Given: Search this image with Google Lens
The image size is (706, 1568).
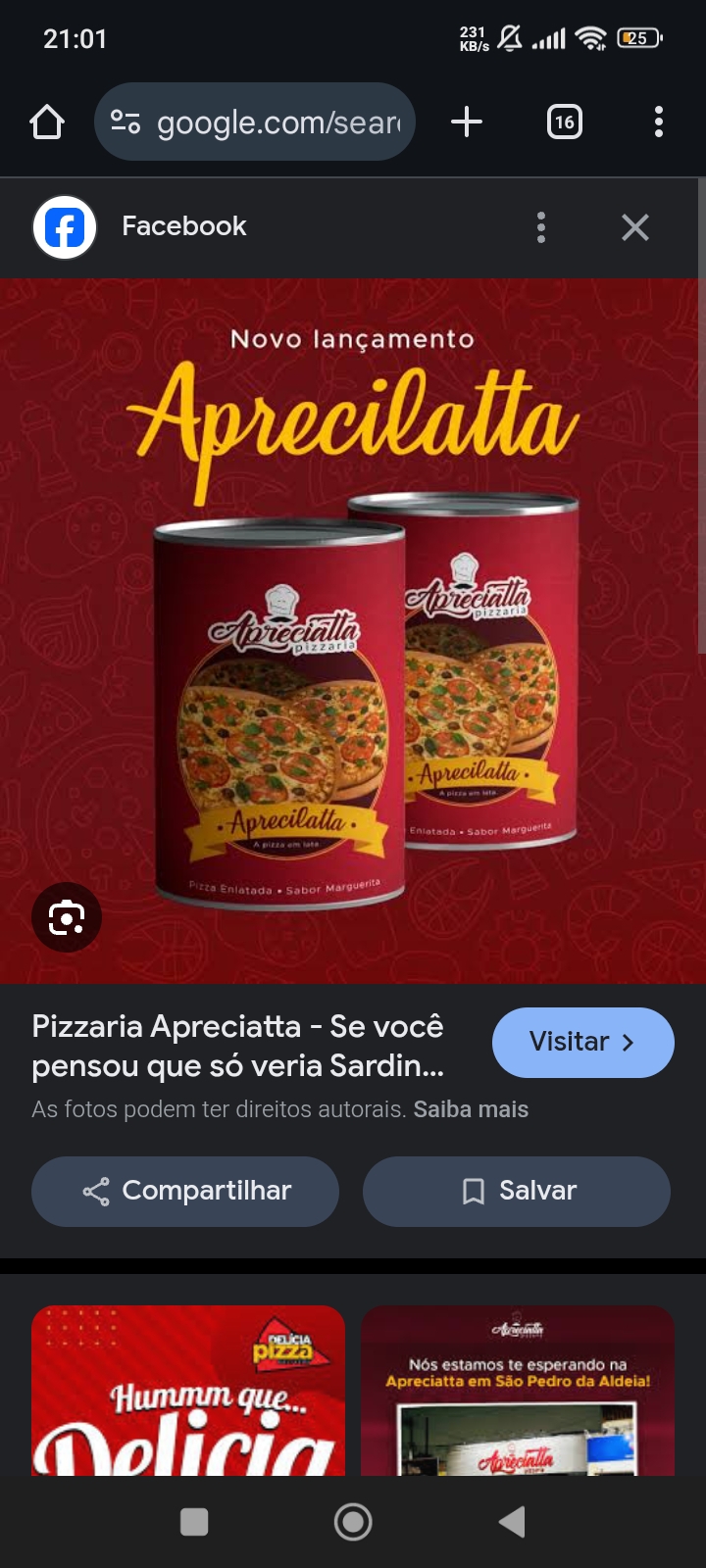Looking at the screenshot, I should tap(67, 917).
